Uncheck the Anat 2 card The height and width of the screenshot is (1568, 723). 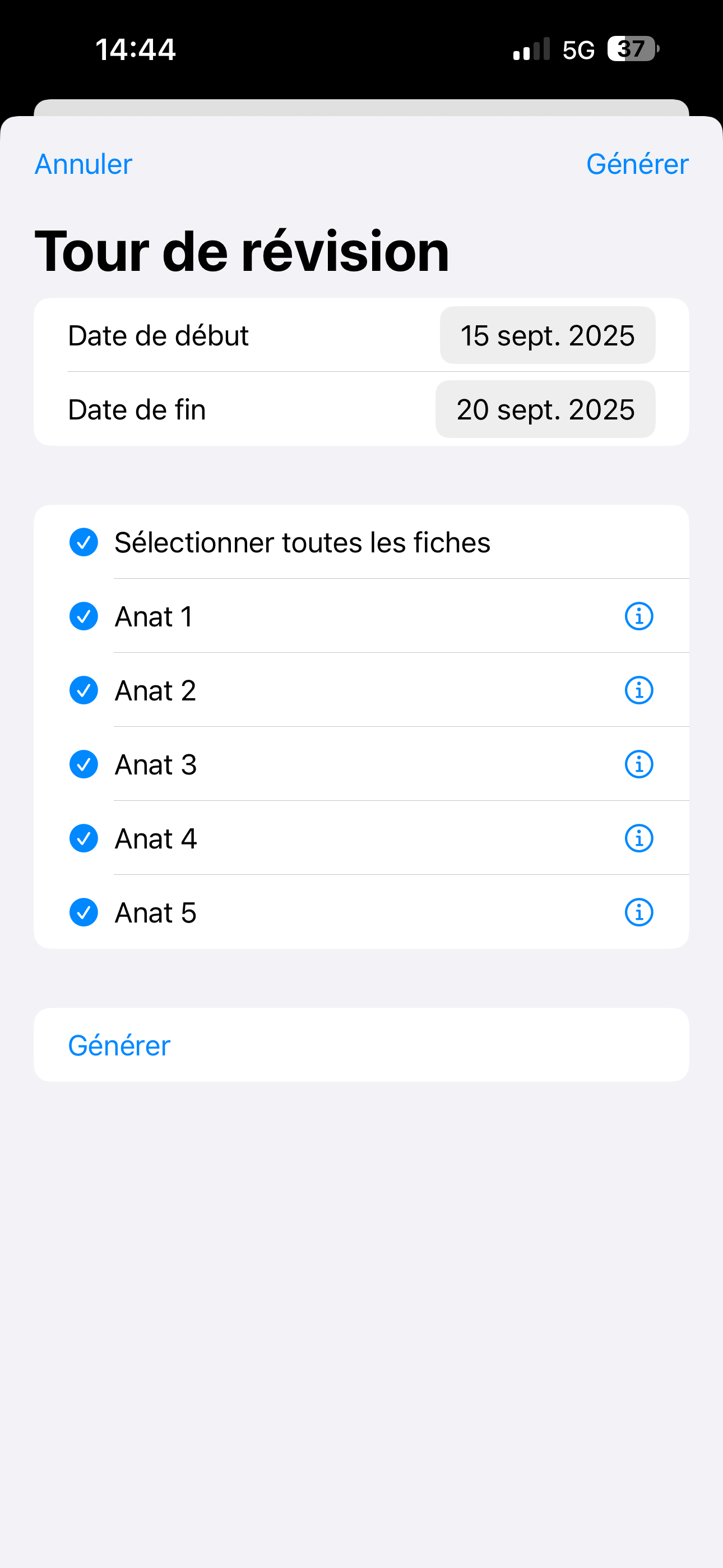coord(84,690)
